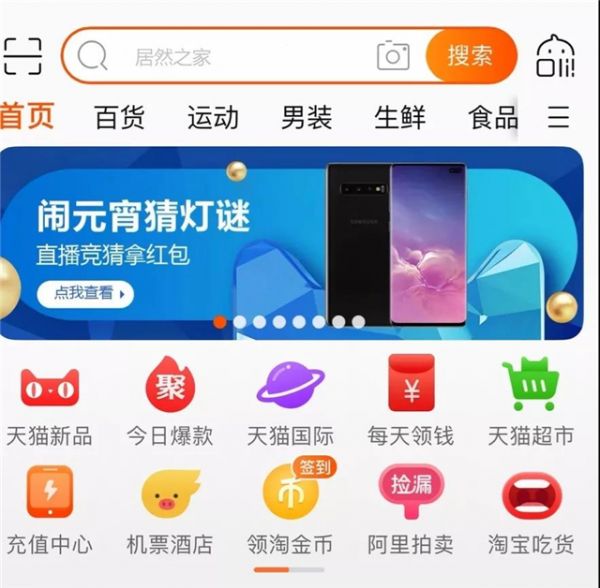Expand the all-categories menu icon
The height and width of the screenshot is (588, 600).
coord(559,118)
